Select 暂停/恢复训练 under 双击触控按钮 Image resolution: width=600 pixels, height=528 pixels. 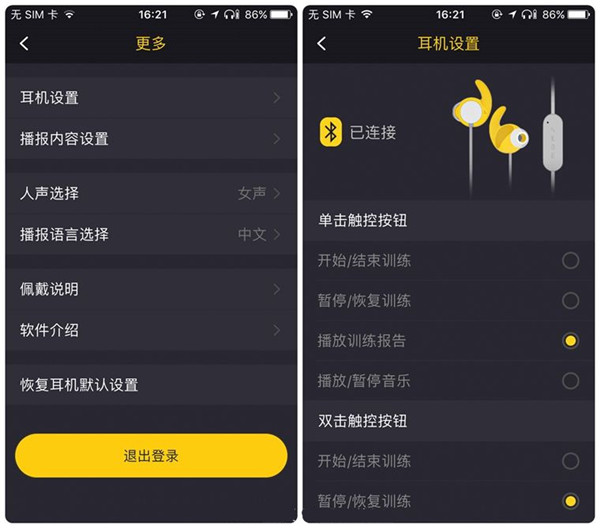pyautogui.click(x=570, y=501)
